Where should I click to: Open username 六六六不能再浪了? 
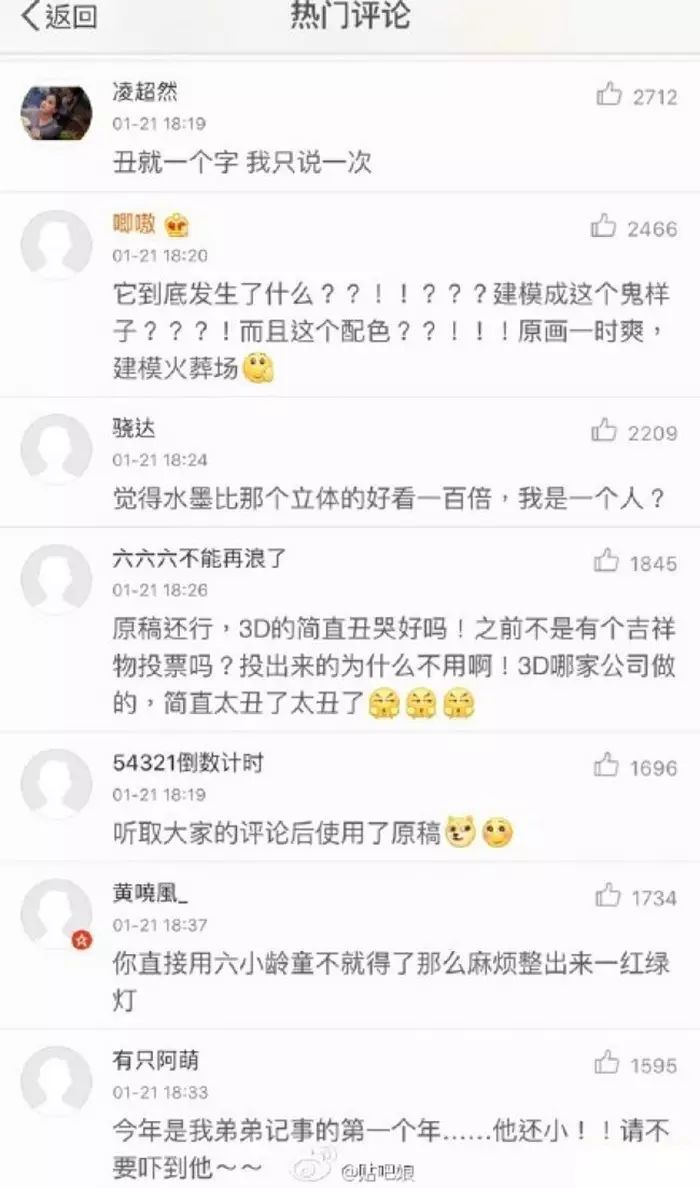pos(199,558)
